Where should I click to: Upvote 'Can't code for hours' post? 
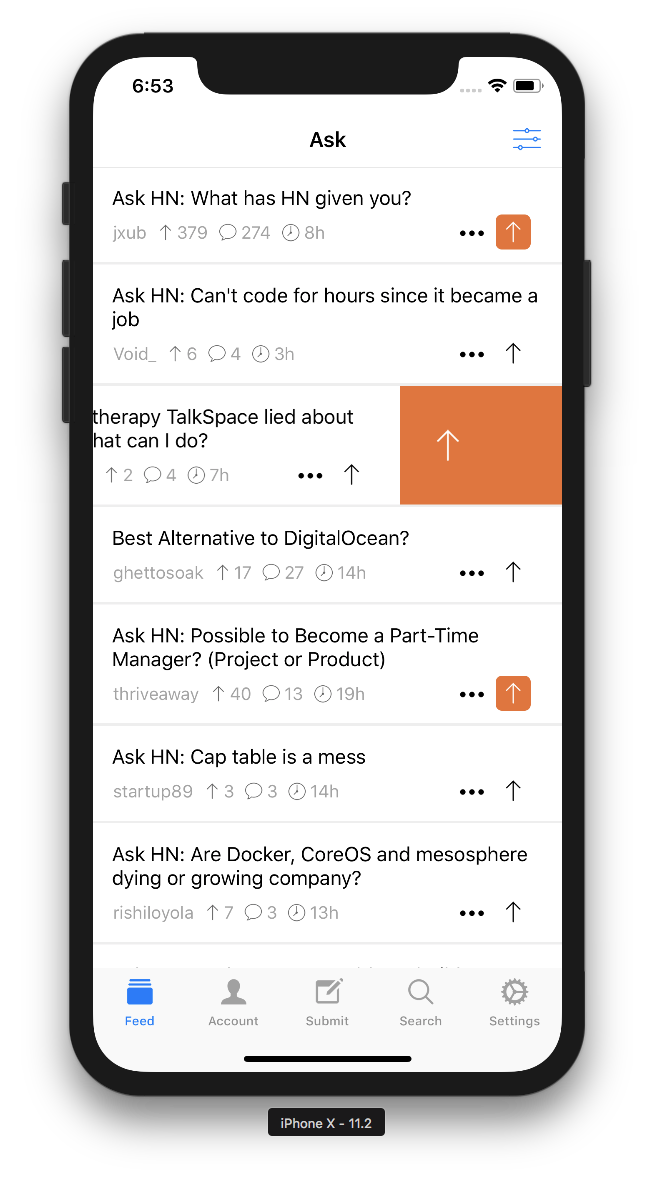tap(513, 353)
